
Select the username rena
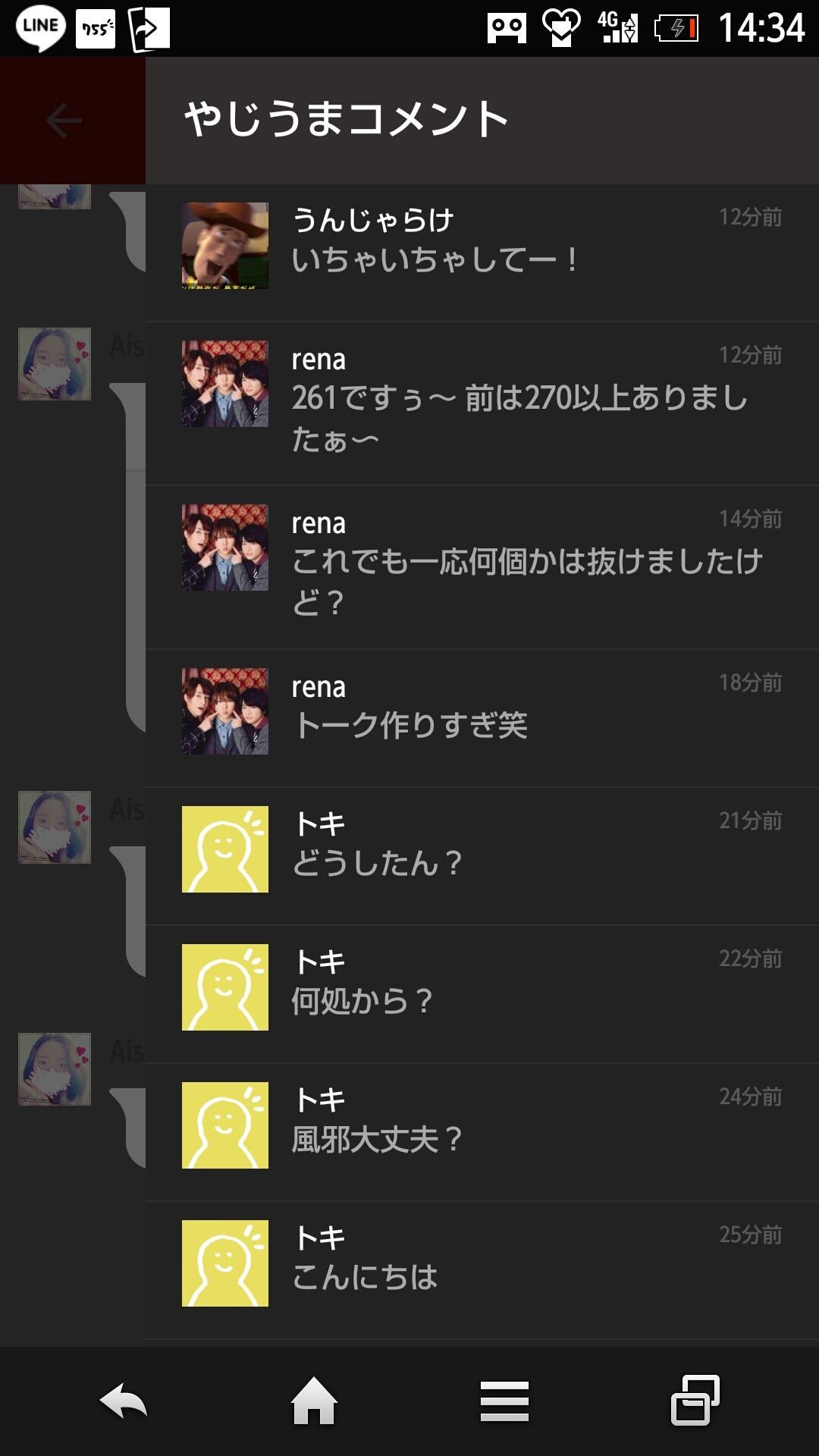tap(318, 360)
